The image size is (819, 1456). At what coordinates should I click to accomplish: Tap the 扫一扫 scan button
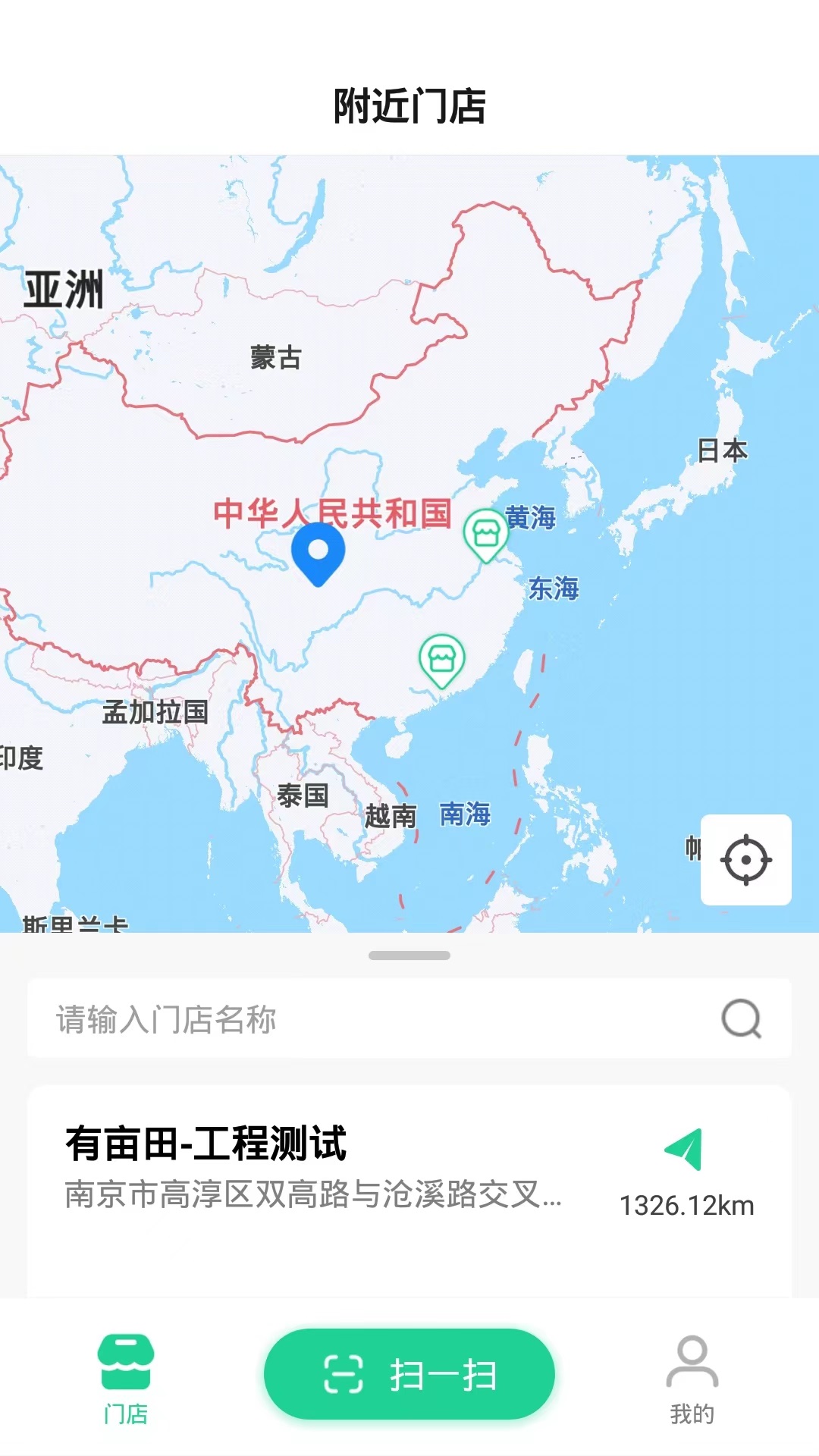pyautogui.click(x=409, y=1374)
